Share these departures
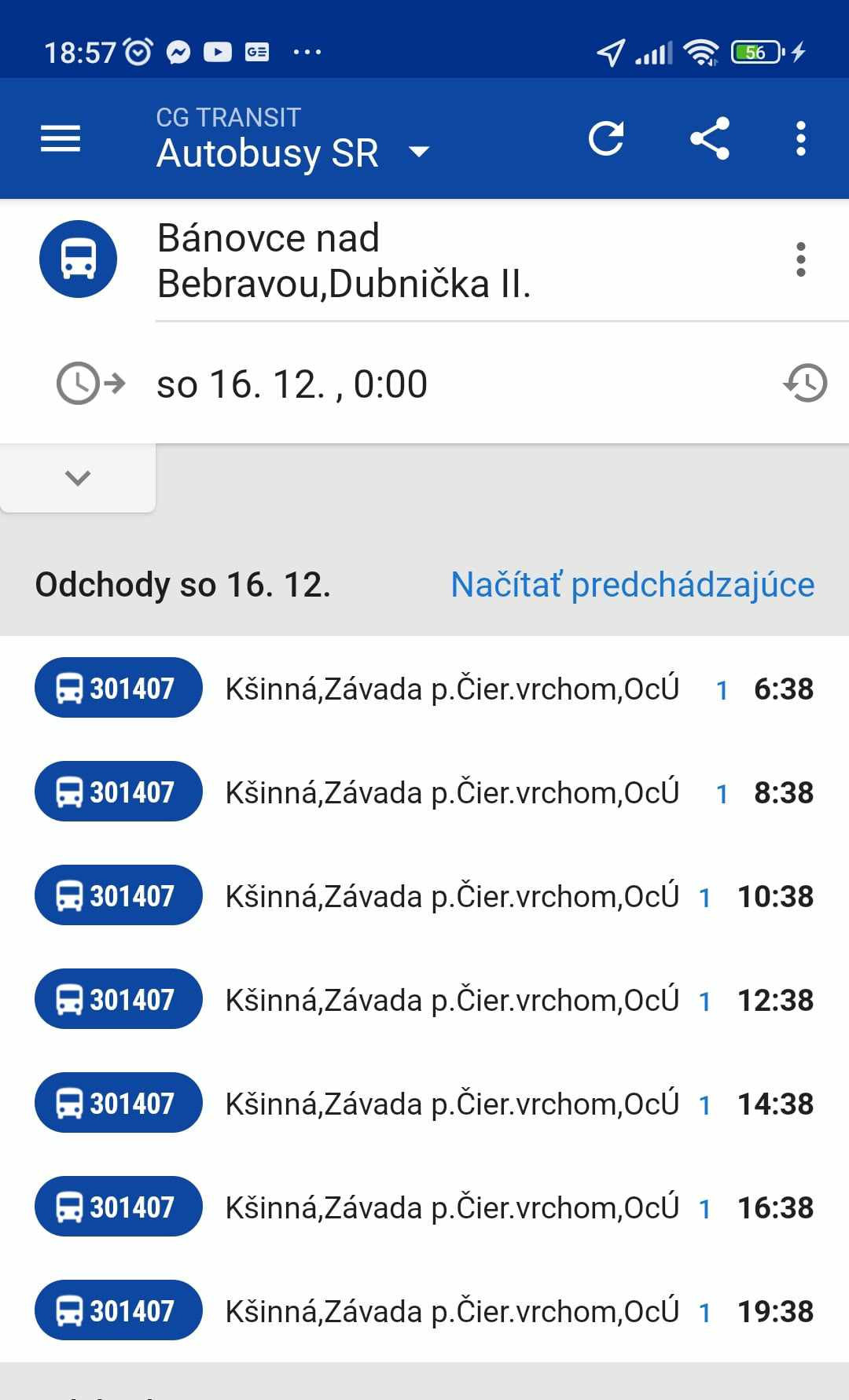849x1400 pixels. 709,139
